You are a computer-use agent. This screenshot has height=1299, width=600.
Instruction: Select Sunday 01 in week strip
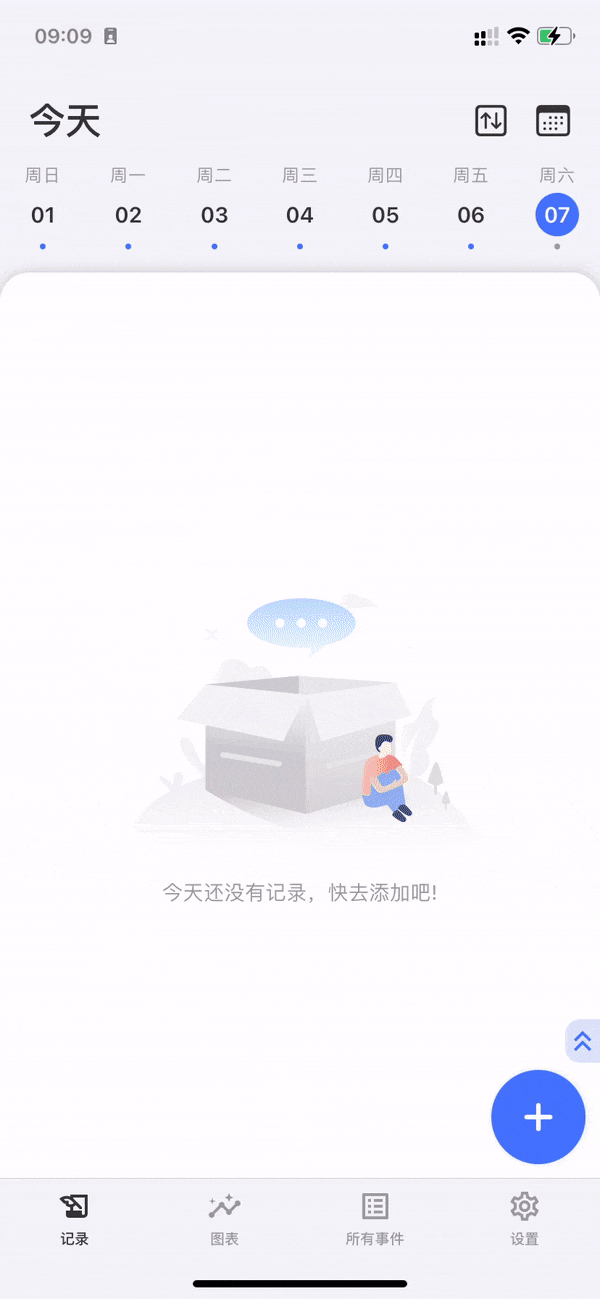click(43, 214)
